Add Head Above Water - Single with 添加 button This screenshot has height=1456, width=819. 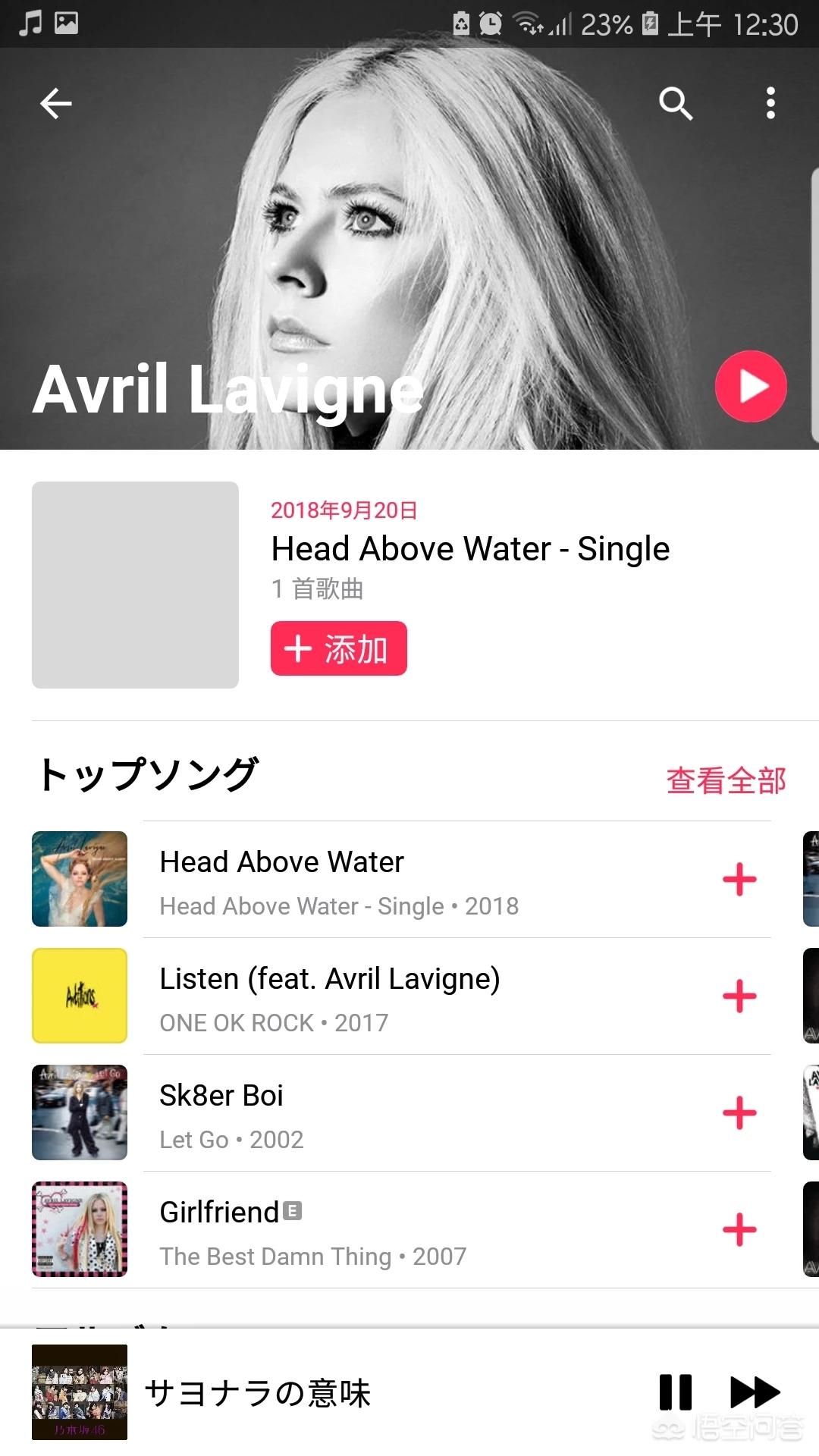(x=338, y=648)
